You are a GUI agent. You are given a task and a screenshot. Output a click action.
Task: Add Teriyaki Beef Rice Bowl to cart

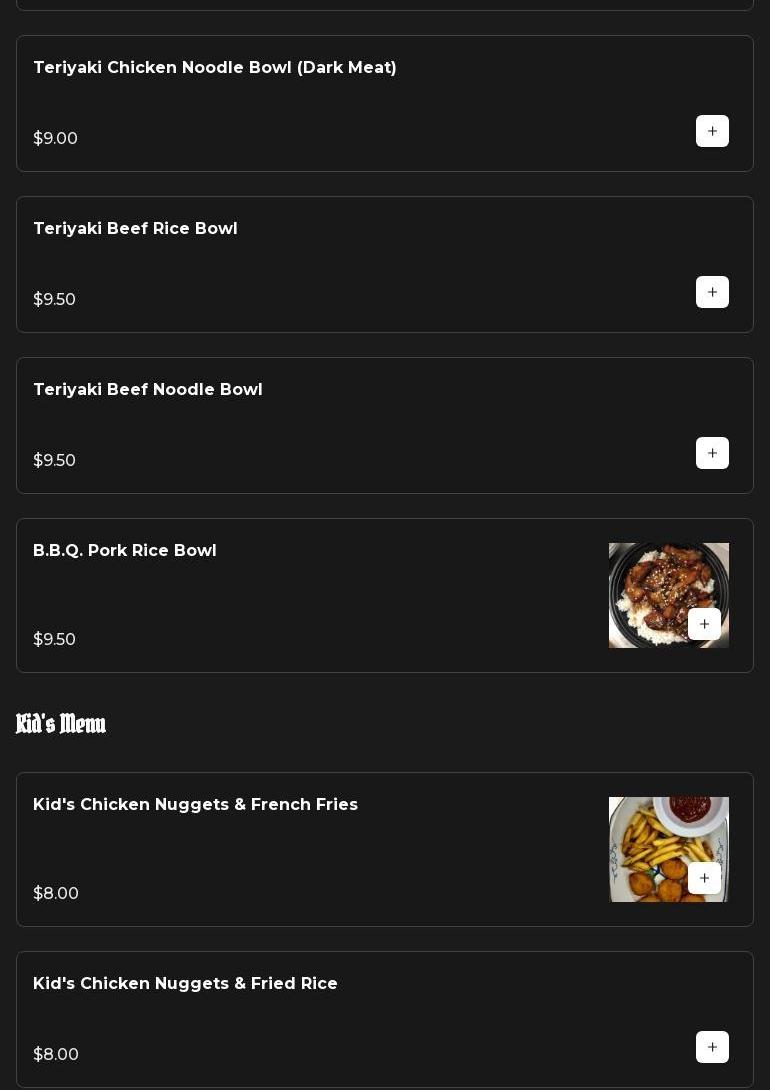712,292
